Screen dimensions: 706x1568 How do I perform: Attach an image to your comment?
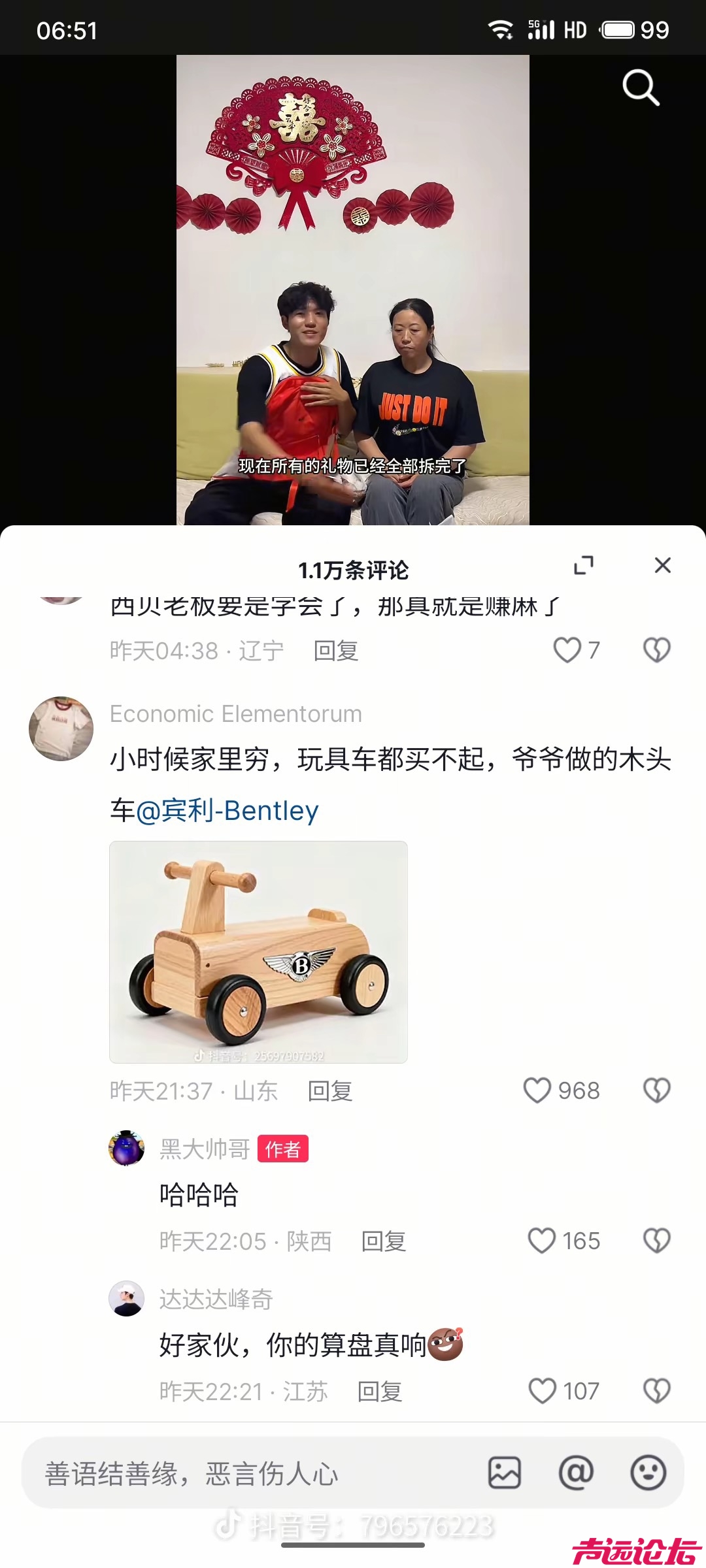[x=505, y=1473]
